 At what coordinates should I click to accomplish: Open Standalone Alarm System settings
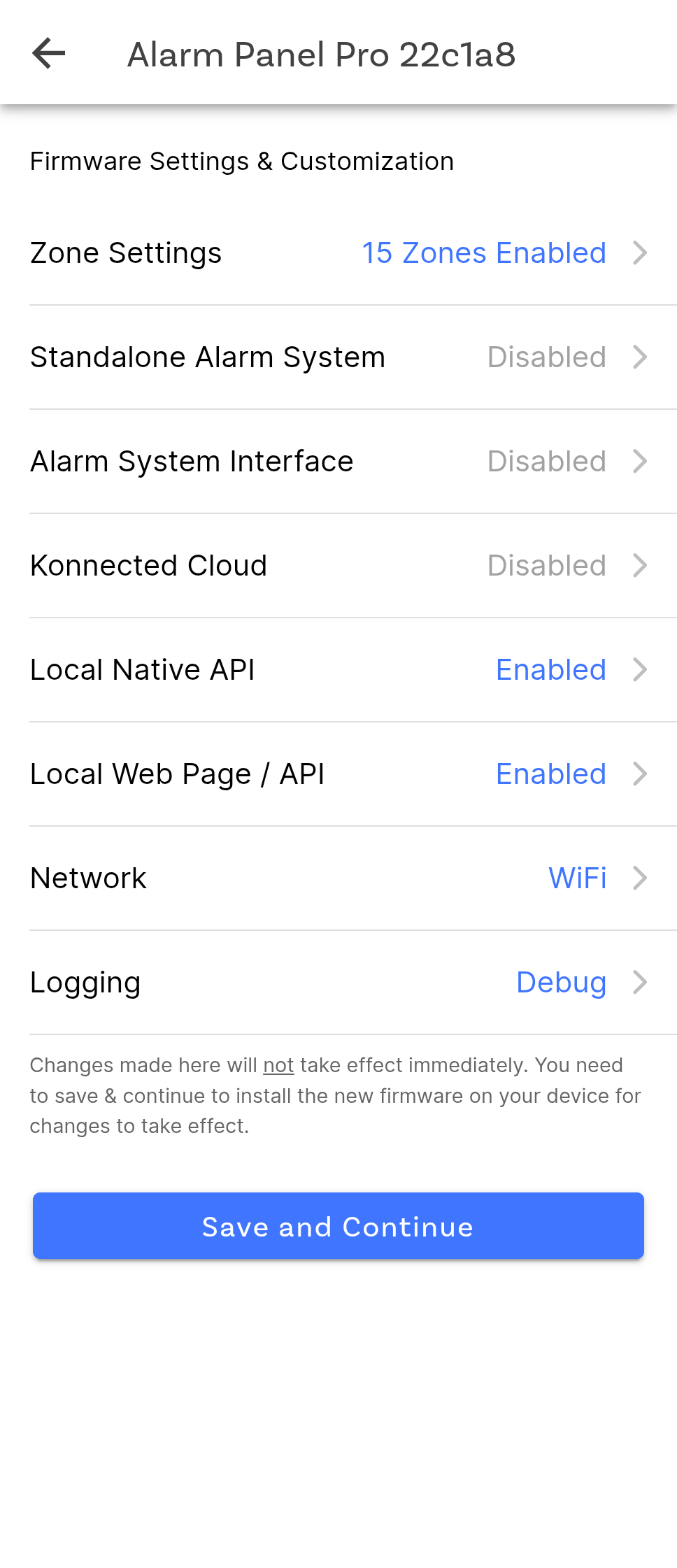pyautogui.click(x=338, y=357)
